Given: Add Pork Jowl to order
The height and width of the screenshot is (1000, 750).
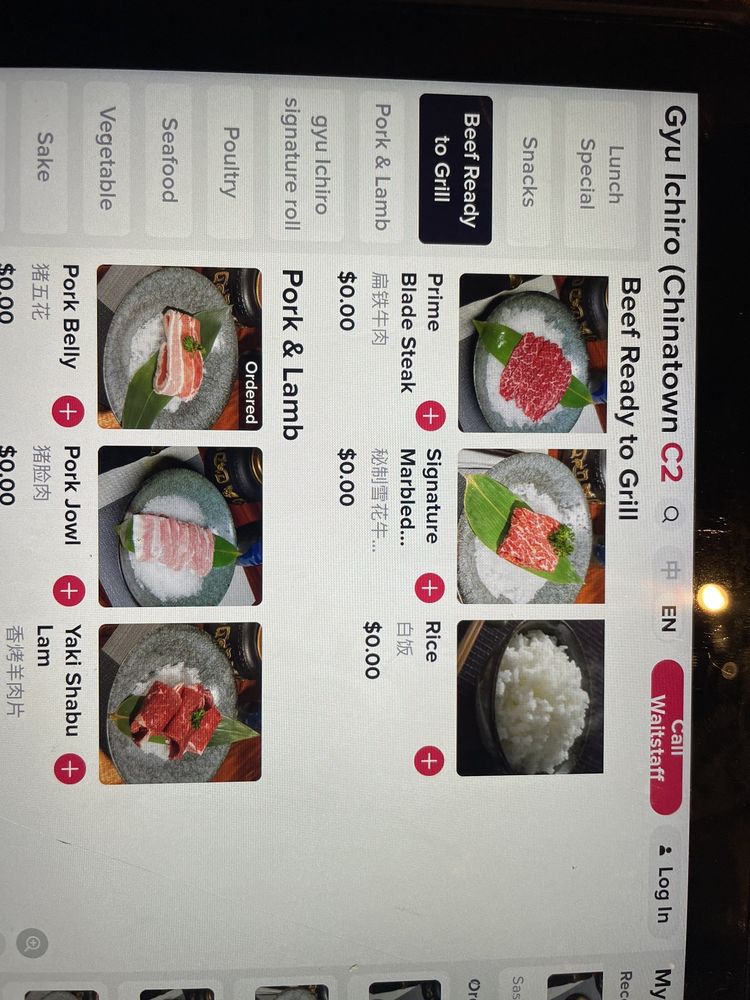Looking at the screenshot, I should coord(69,591).
